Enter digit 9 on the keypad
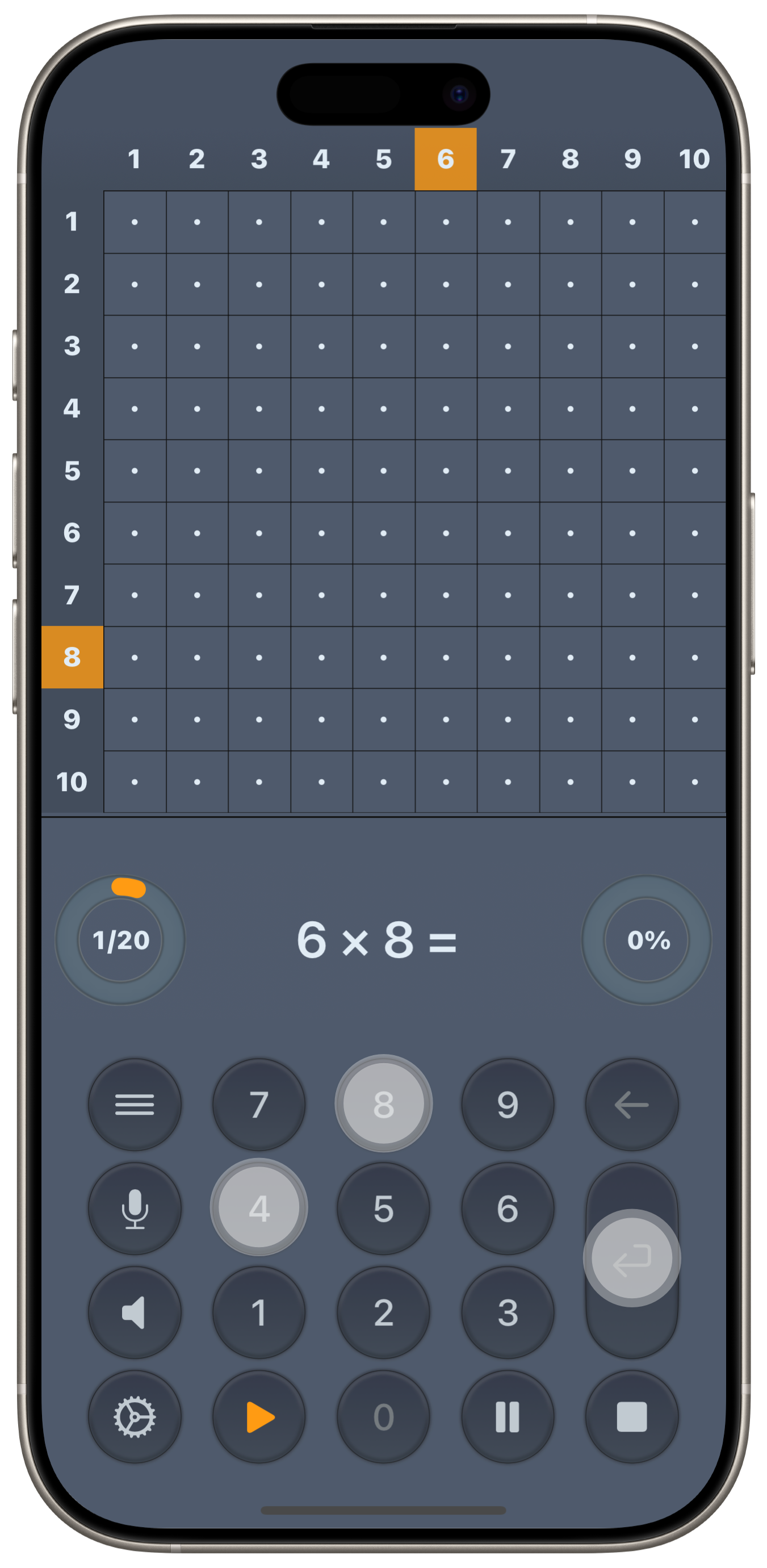Image resolution: width=767 pixels, height=1568 pixels. [x=507, y=1104]
